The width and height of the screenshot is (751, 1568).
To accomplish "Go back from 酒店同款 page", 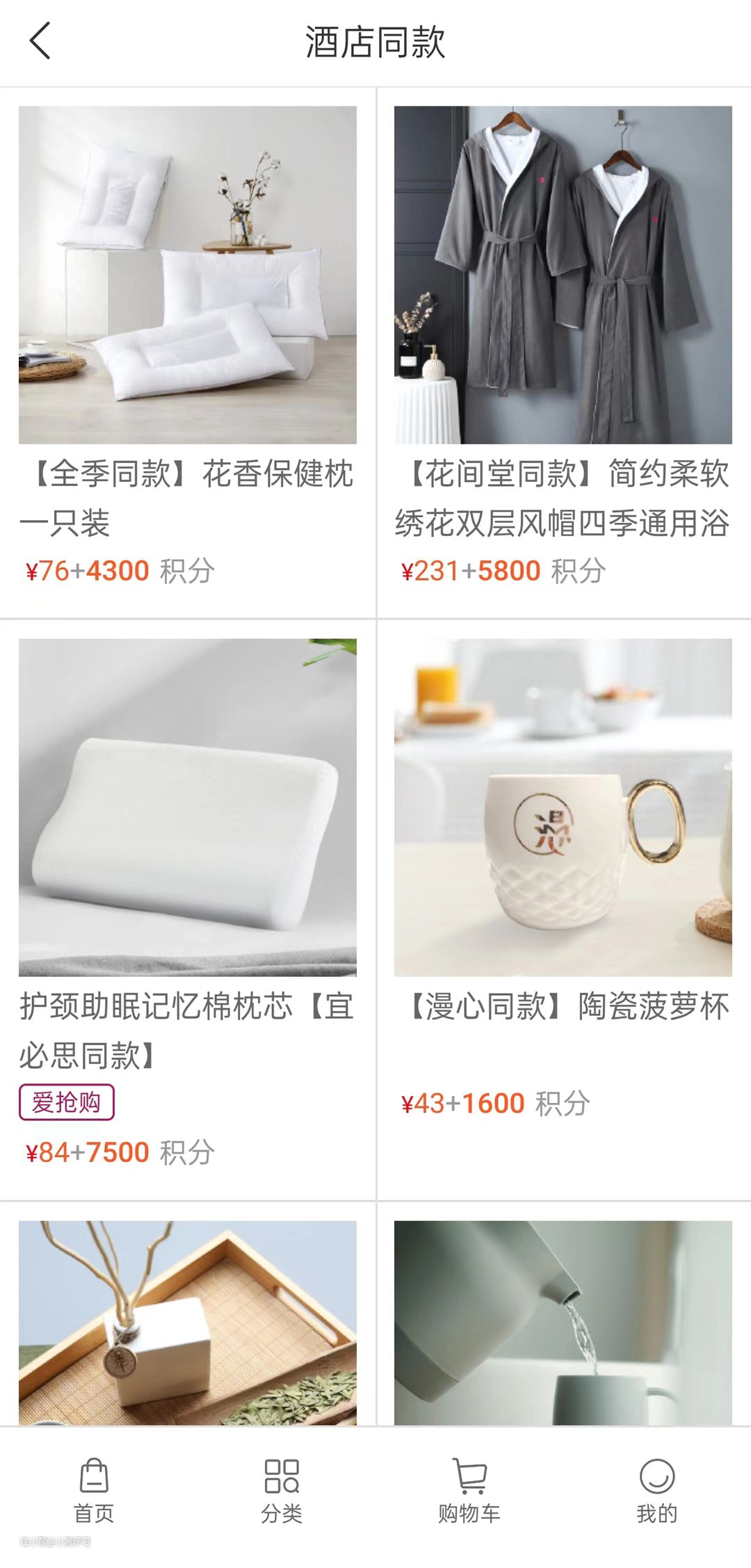I will (x=40, y=41).
